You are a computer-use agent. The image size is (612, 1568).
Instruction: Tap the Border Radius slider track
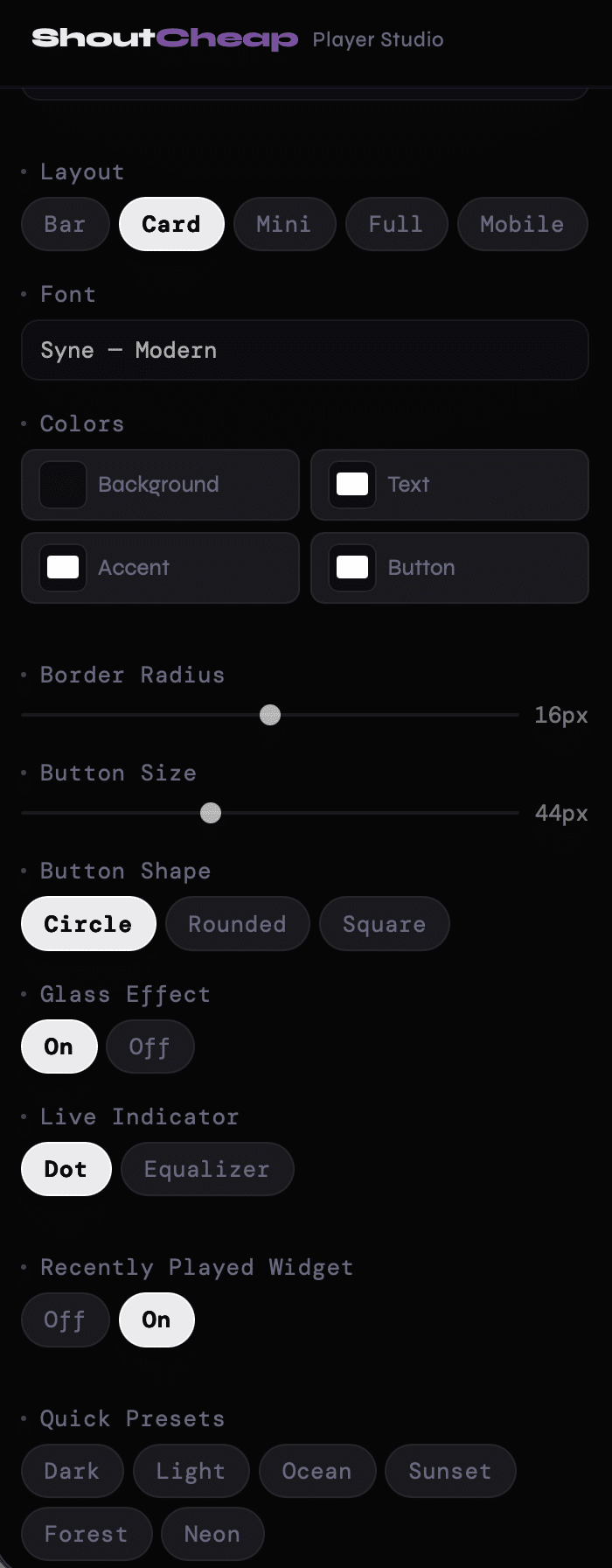pos(393,715)
